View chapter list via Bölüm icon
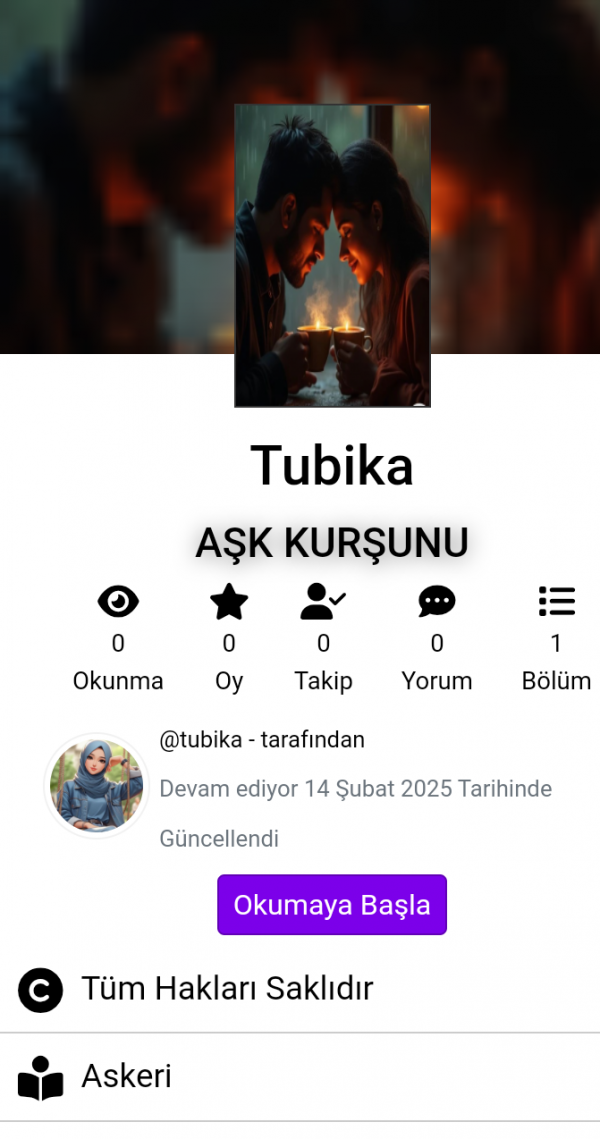Screen dimensions: 600x1139 coord(556,602)
